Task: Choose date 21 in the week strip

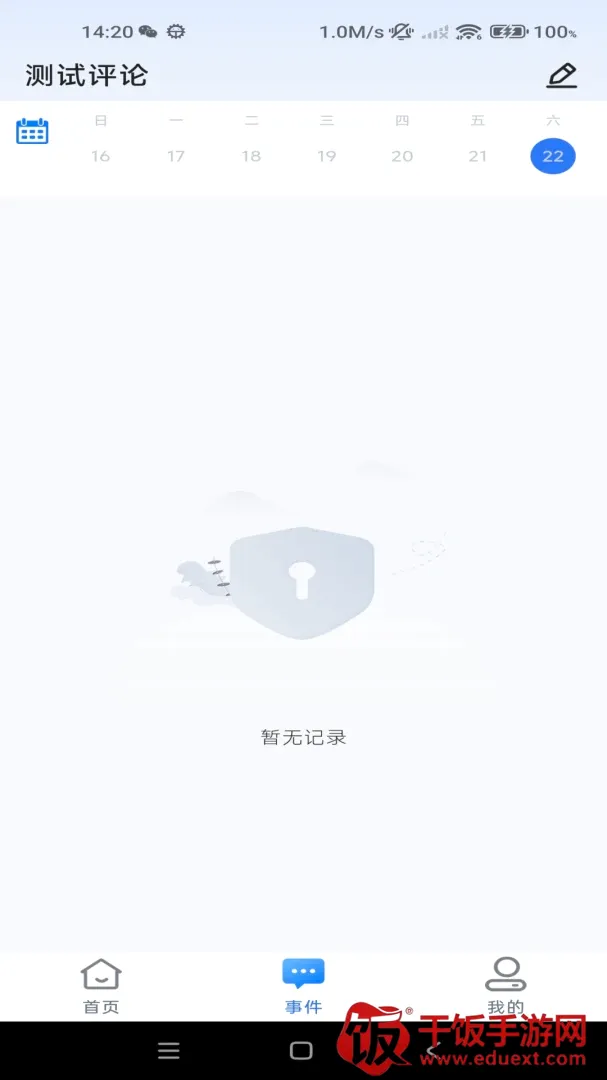Action: click(477, 156)
